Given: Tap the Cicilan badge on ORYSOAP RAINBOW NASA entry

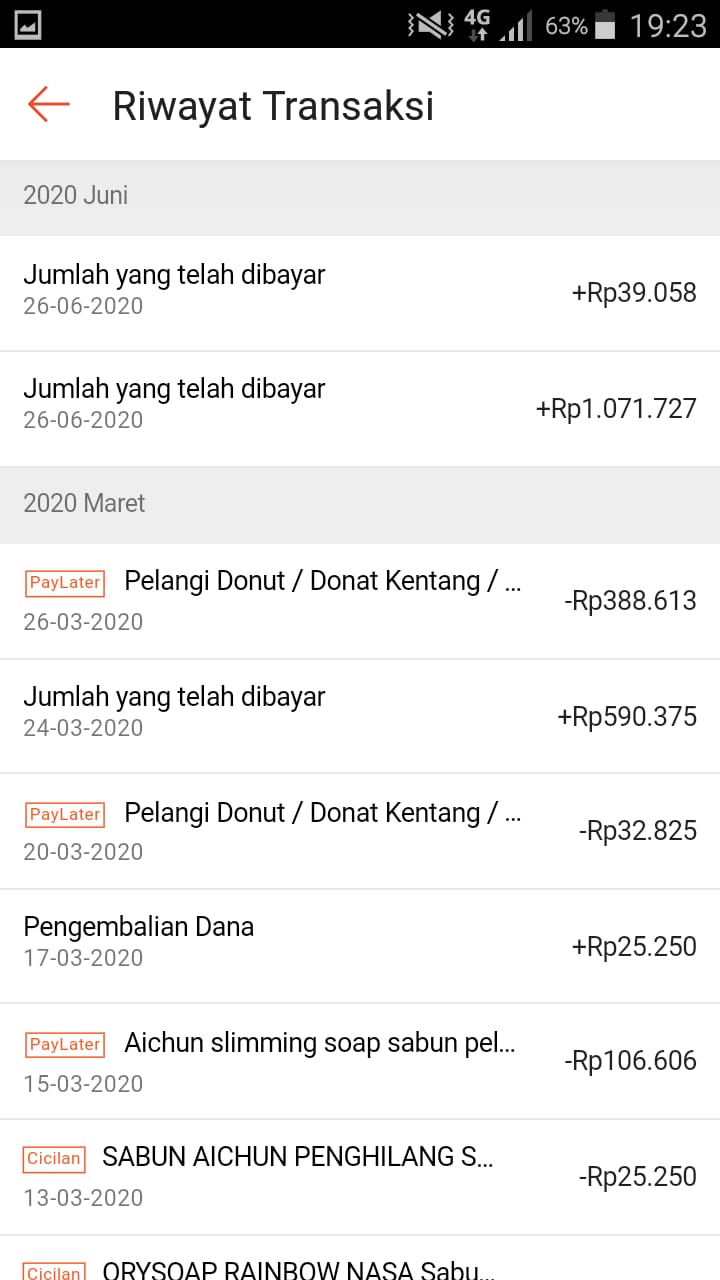Looking at the screenshot, I should pos(52,1268).
